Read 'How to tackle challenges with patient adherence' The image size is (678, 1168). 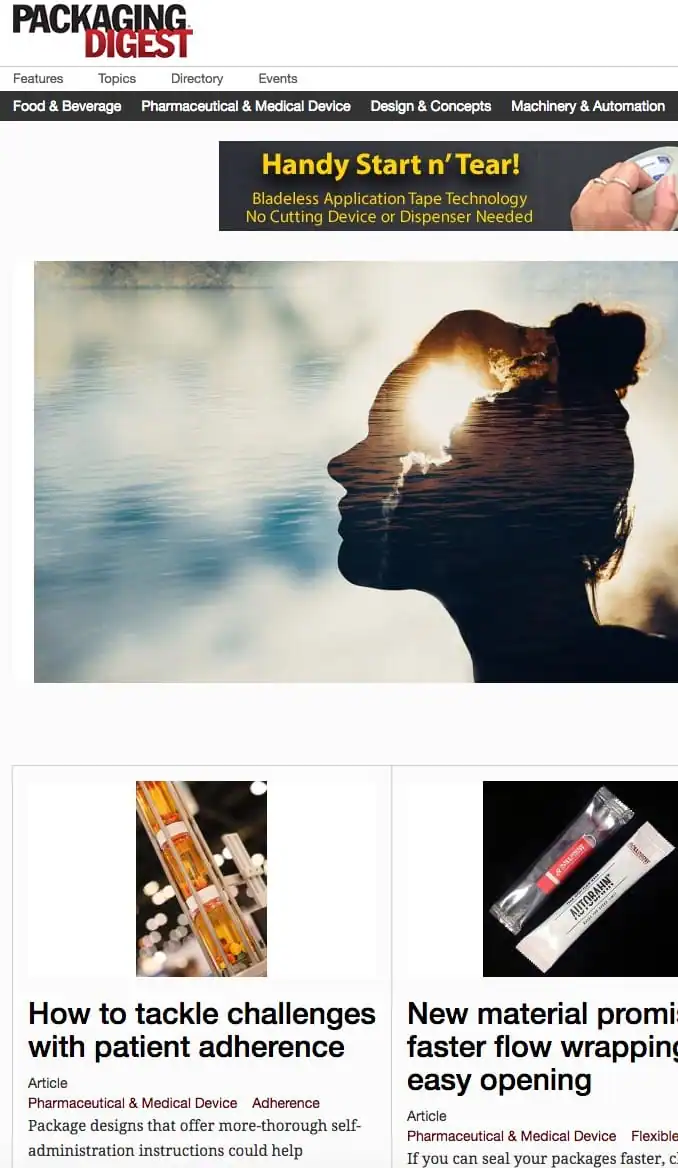click(x=201, y=1030)
